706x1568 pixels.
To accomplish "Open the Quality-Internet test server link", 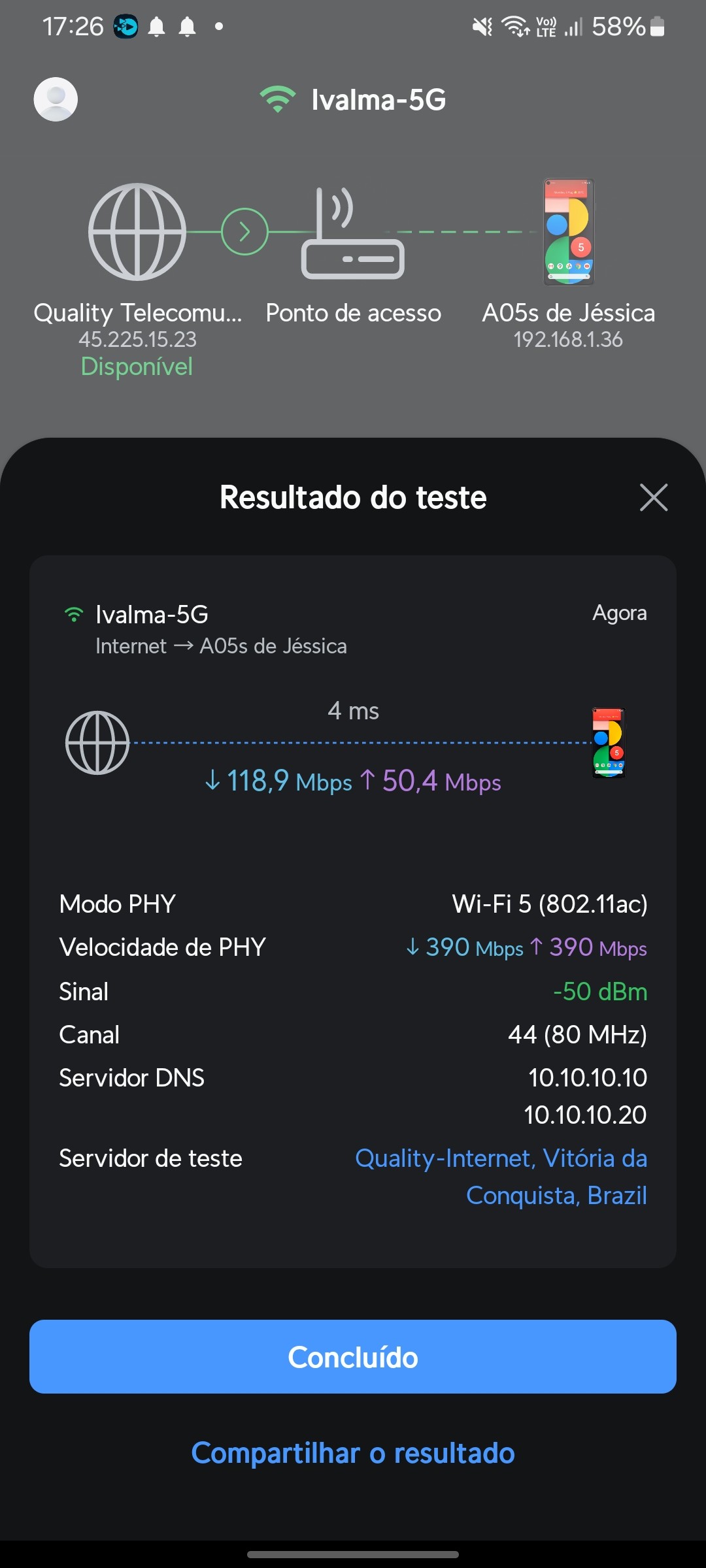I will pyautogui.click(x=501, y=1175).
